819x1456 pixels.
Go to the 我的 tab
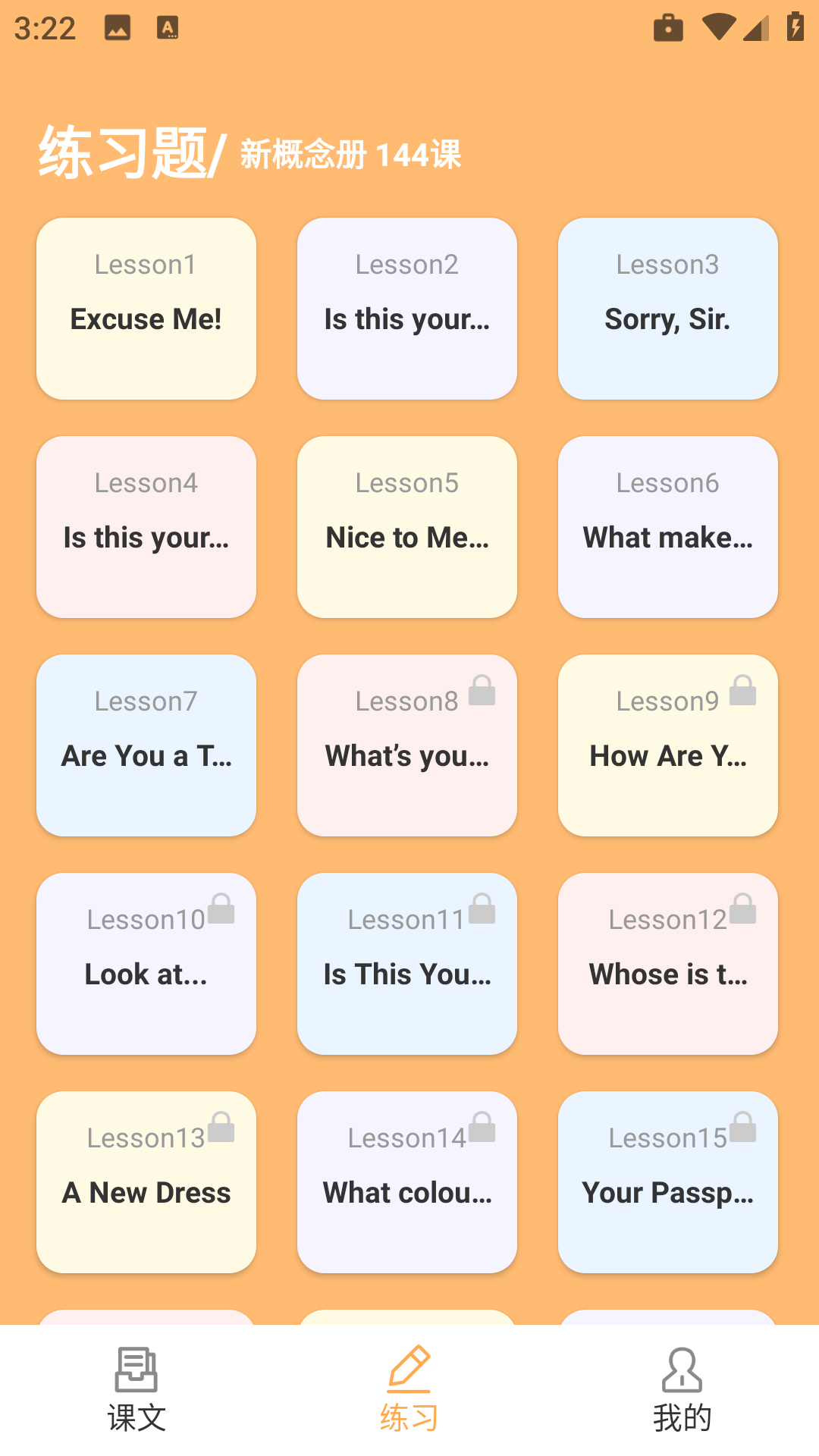682,1389
